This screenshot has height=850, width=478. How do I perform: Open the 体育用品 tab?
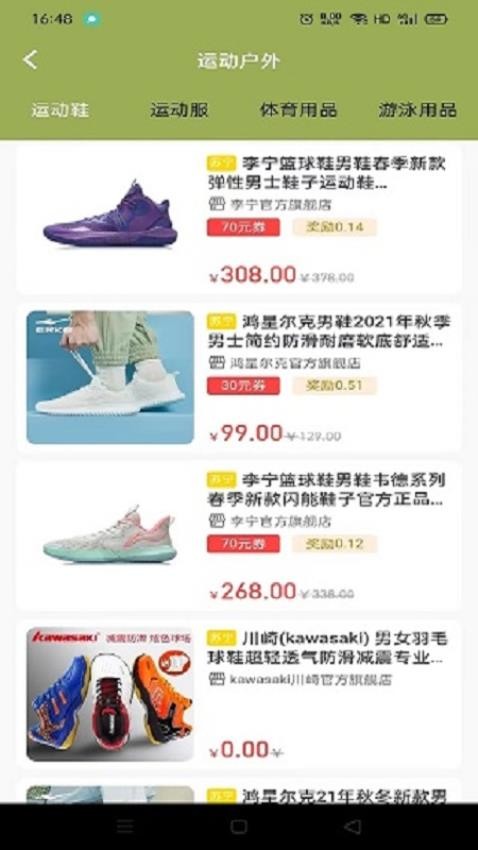tap(299, 110)
